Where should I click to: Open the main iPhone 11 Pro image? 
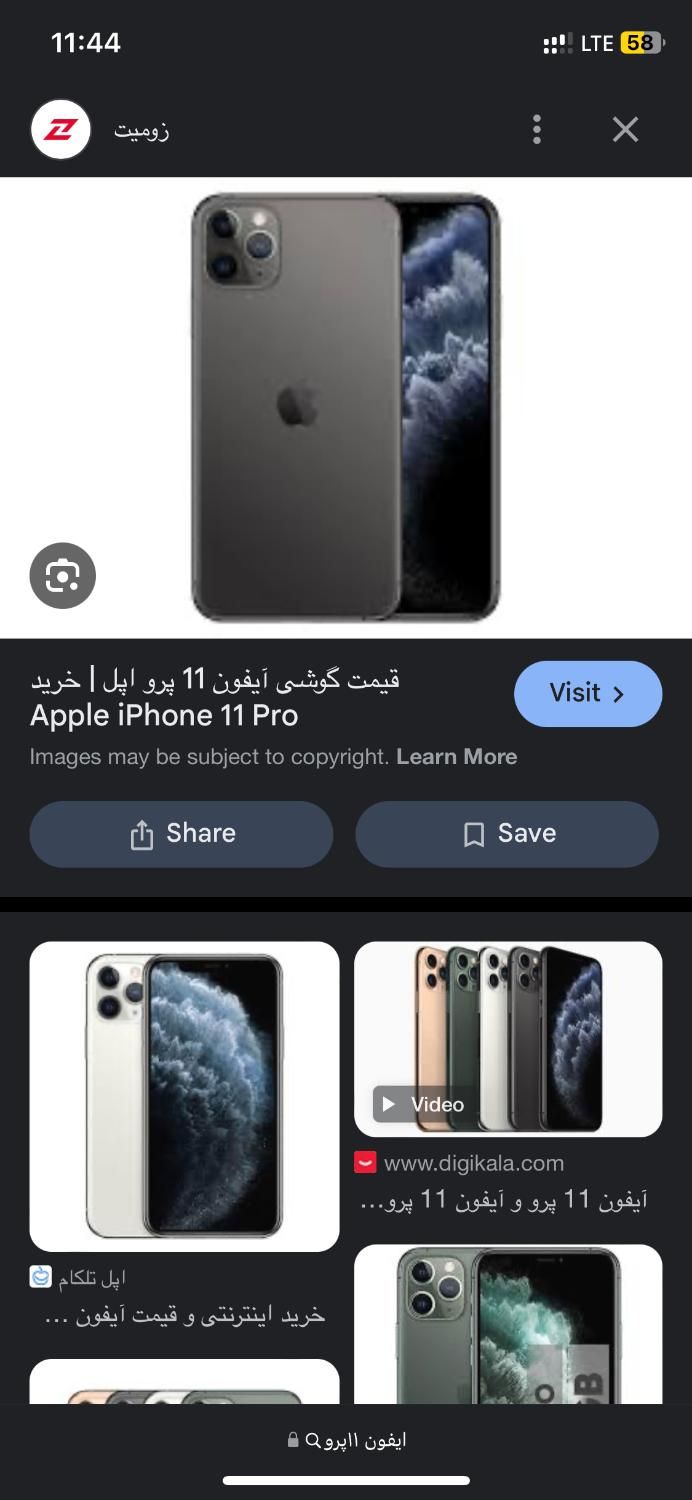346,407
